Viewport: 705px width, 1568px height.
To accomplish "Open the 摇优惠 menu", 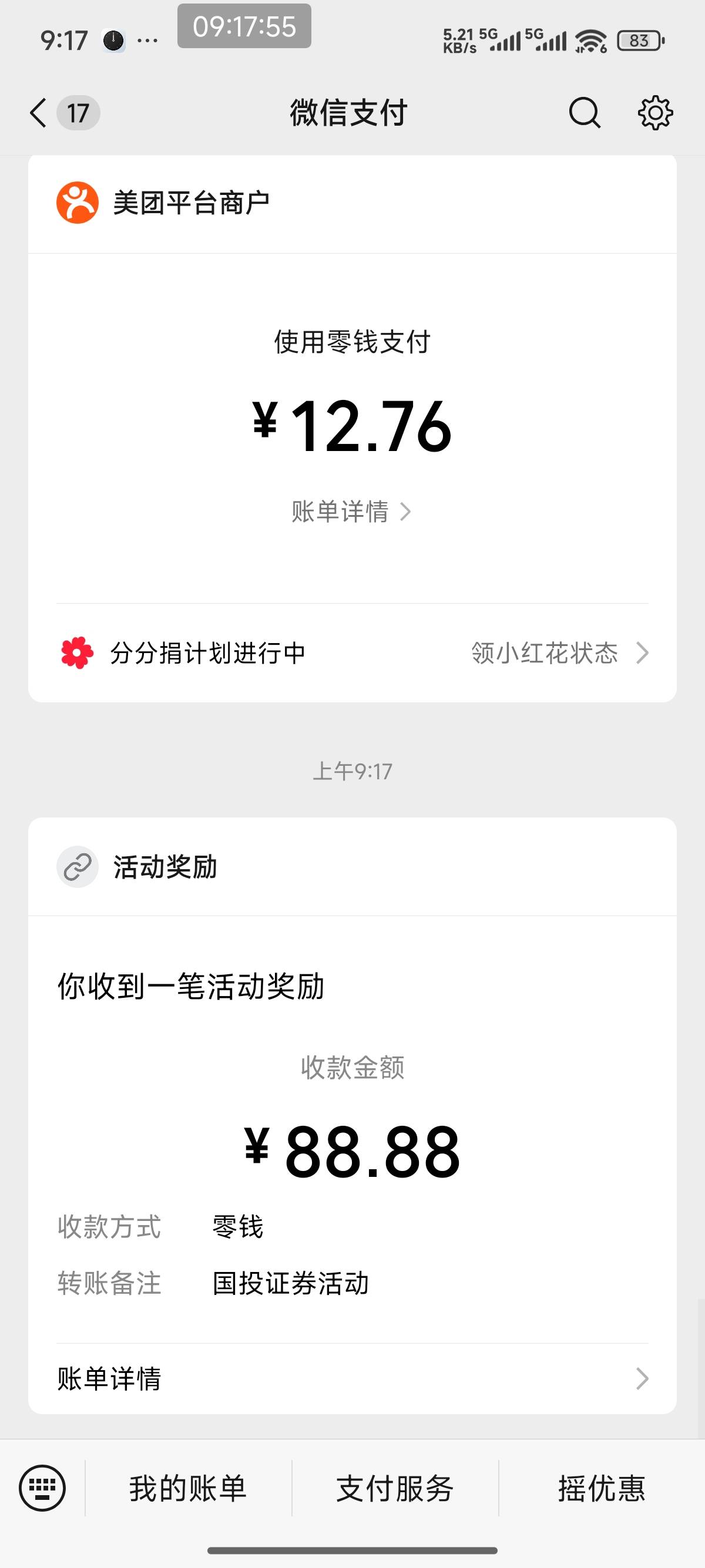I will point(602,1488).
